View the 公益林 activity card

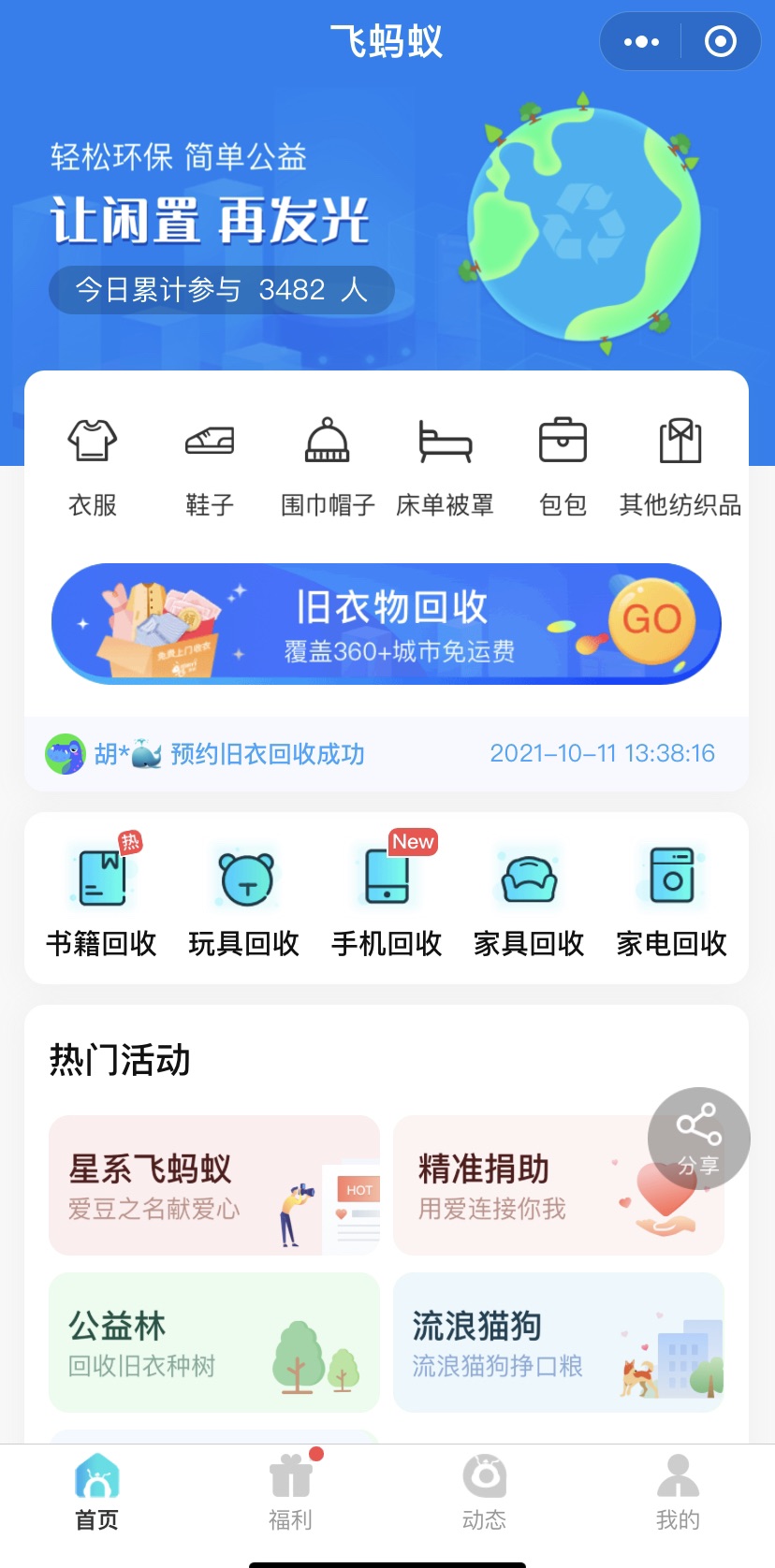(x=214, y=1343)
